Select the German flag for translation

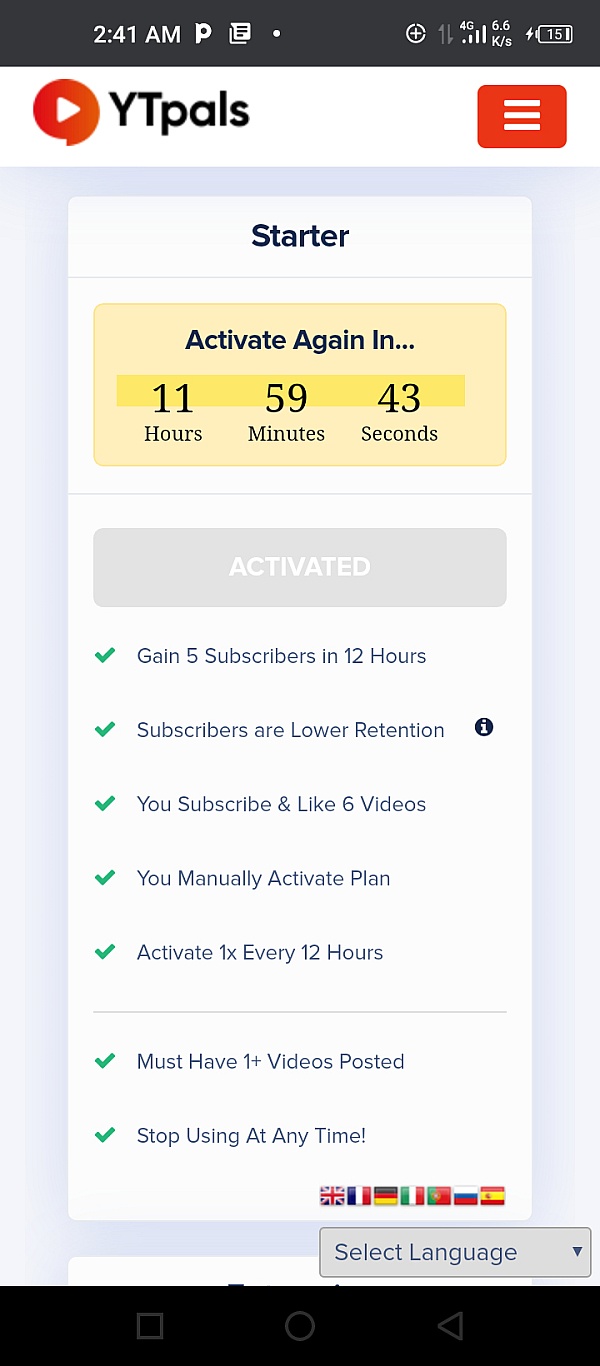[x=386, y=1195]
